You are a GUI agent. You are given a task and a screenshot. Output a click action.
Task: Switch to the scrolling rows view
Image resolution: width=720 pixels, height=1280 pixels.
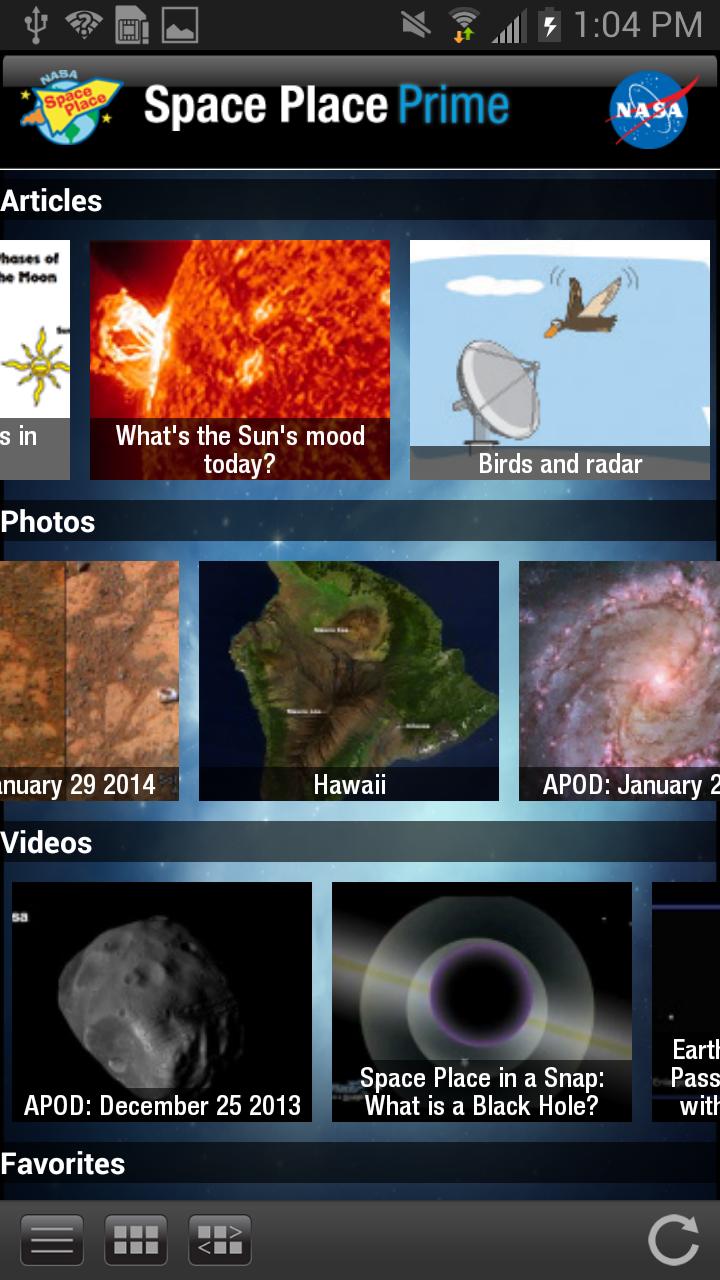tap(220, 1240)
